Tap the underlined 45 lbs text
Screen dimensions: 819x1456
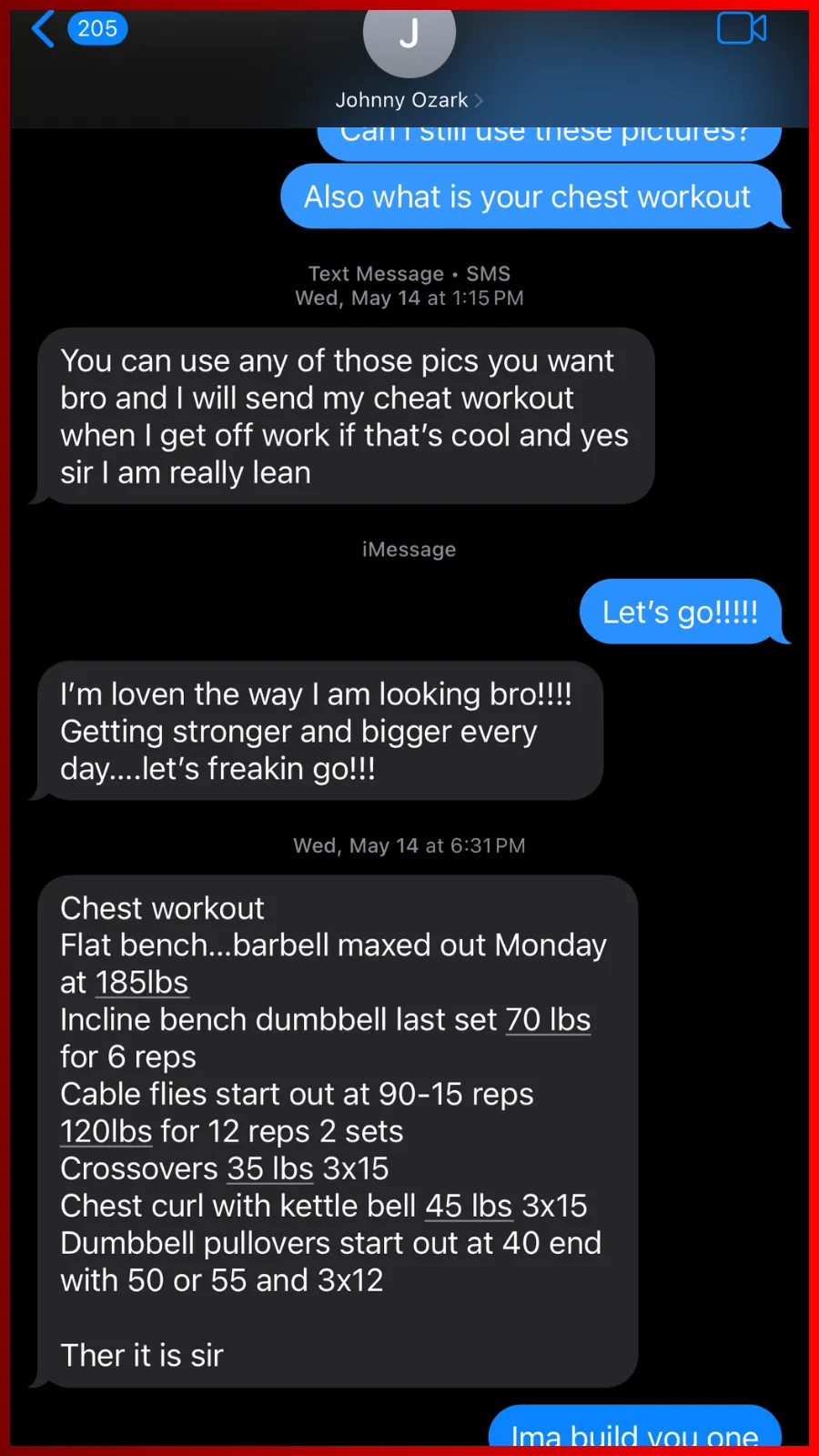470,1207
